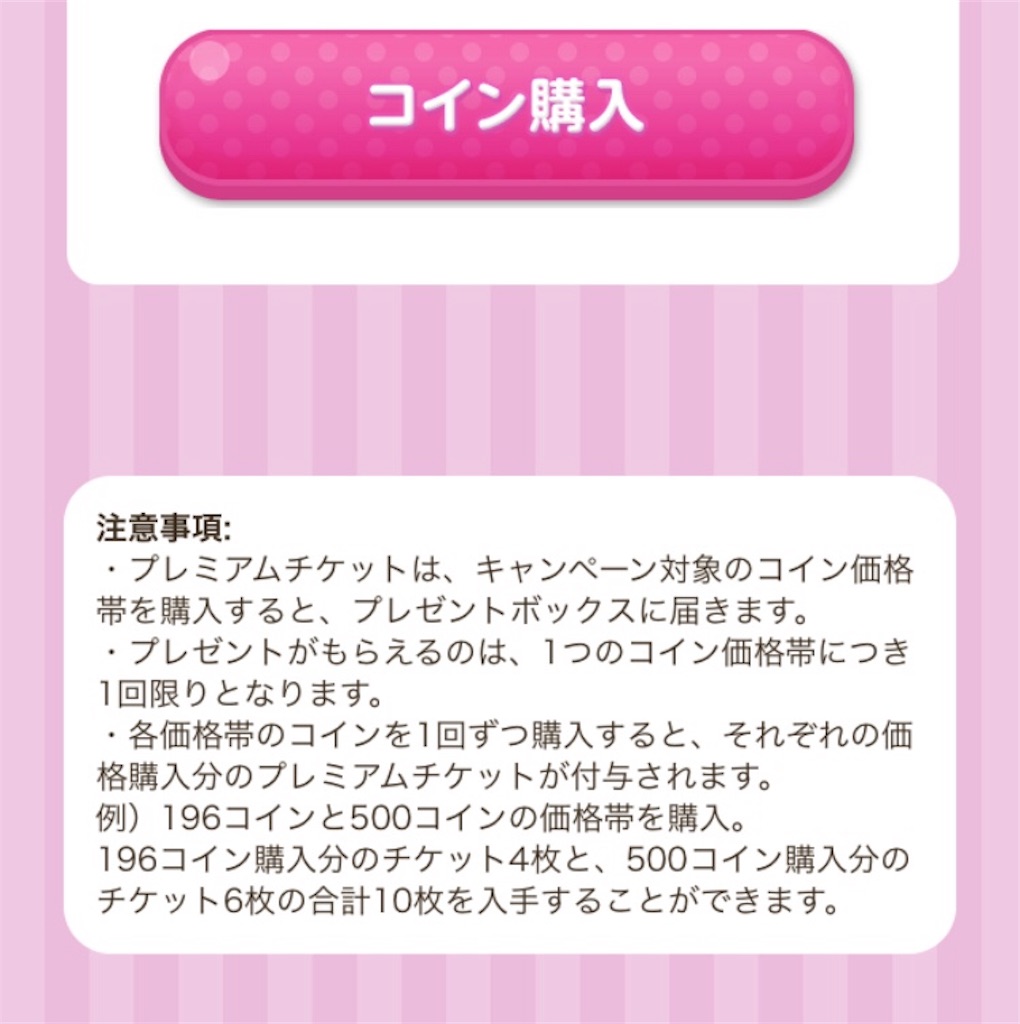1020x1024 pixels.
Task: Tap the bottom edge of the notice box
Action: [x=510, y=940]
